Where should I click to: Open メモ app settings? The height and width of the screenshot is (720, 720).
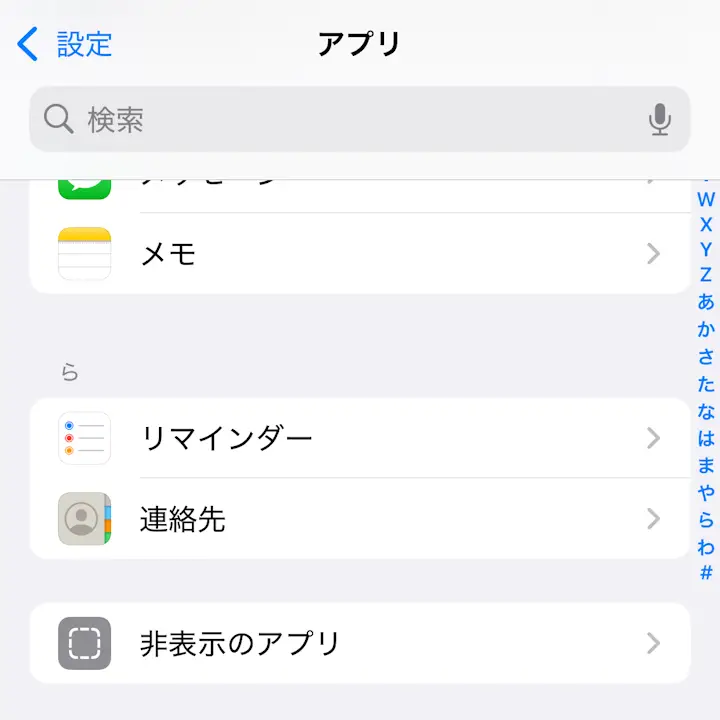click(360, 254)
